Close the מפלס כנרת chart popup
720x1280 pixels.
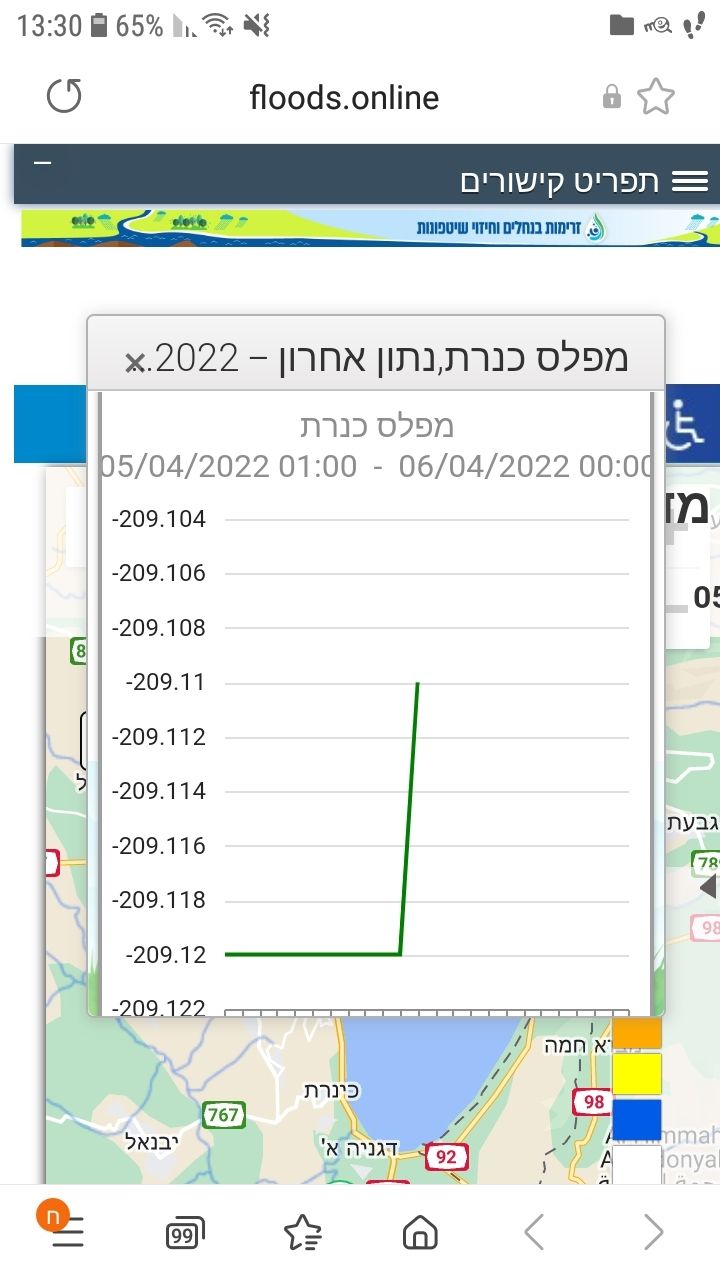(x=133, y=363)
